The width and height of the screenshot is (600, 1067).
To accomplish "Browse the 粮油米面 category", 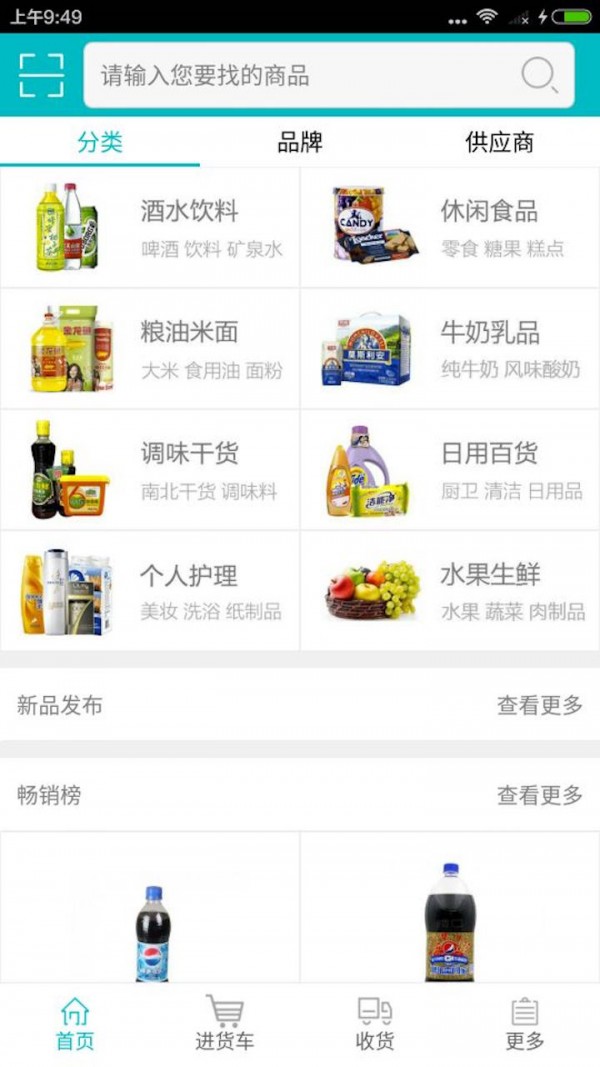I will click(150, 349).
